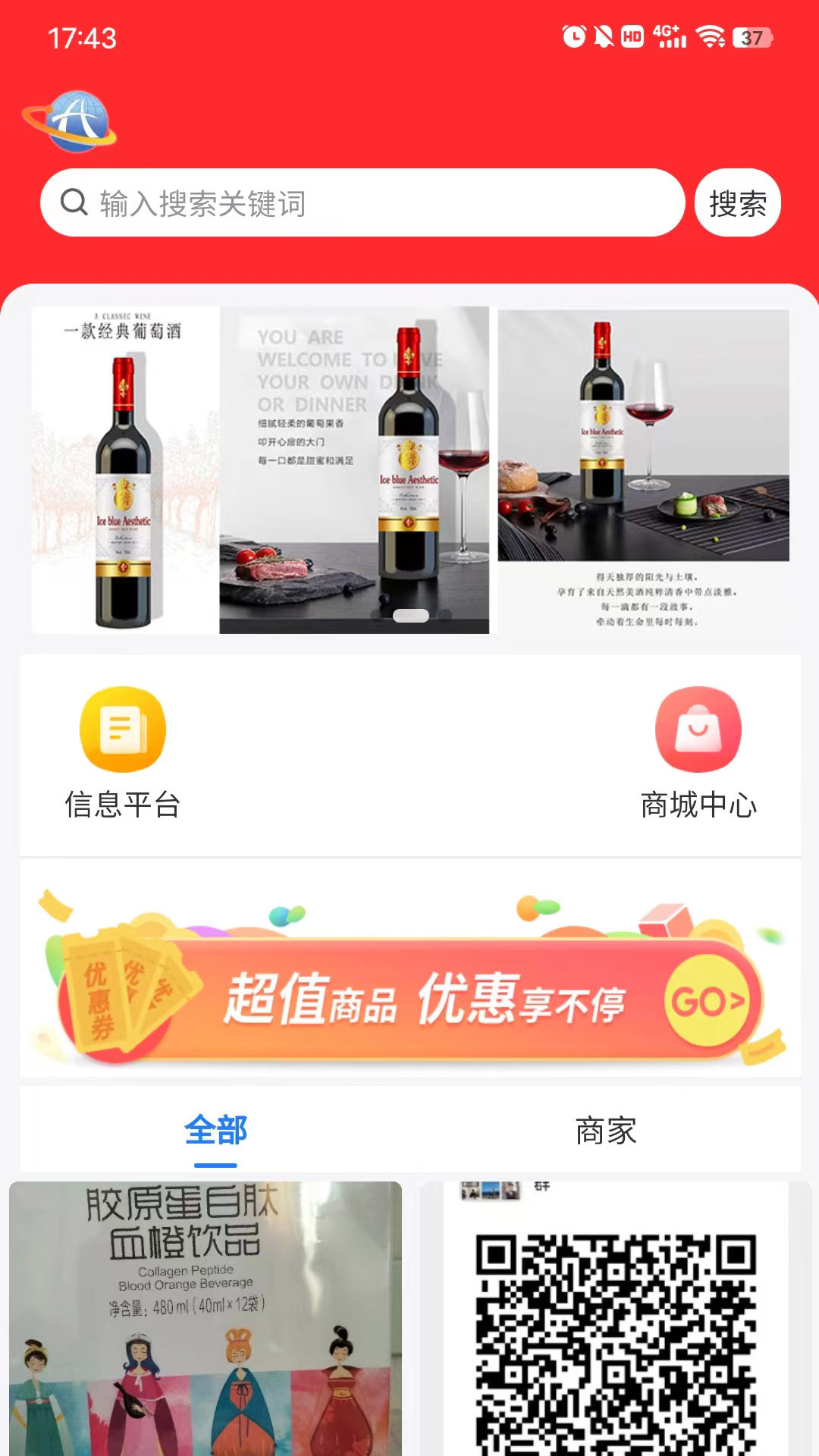
Task: Open the QR code product card
Action: click(x=616, y=1319)
